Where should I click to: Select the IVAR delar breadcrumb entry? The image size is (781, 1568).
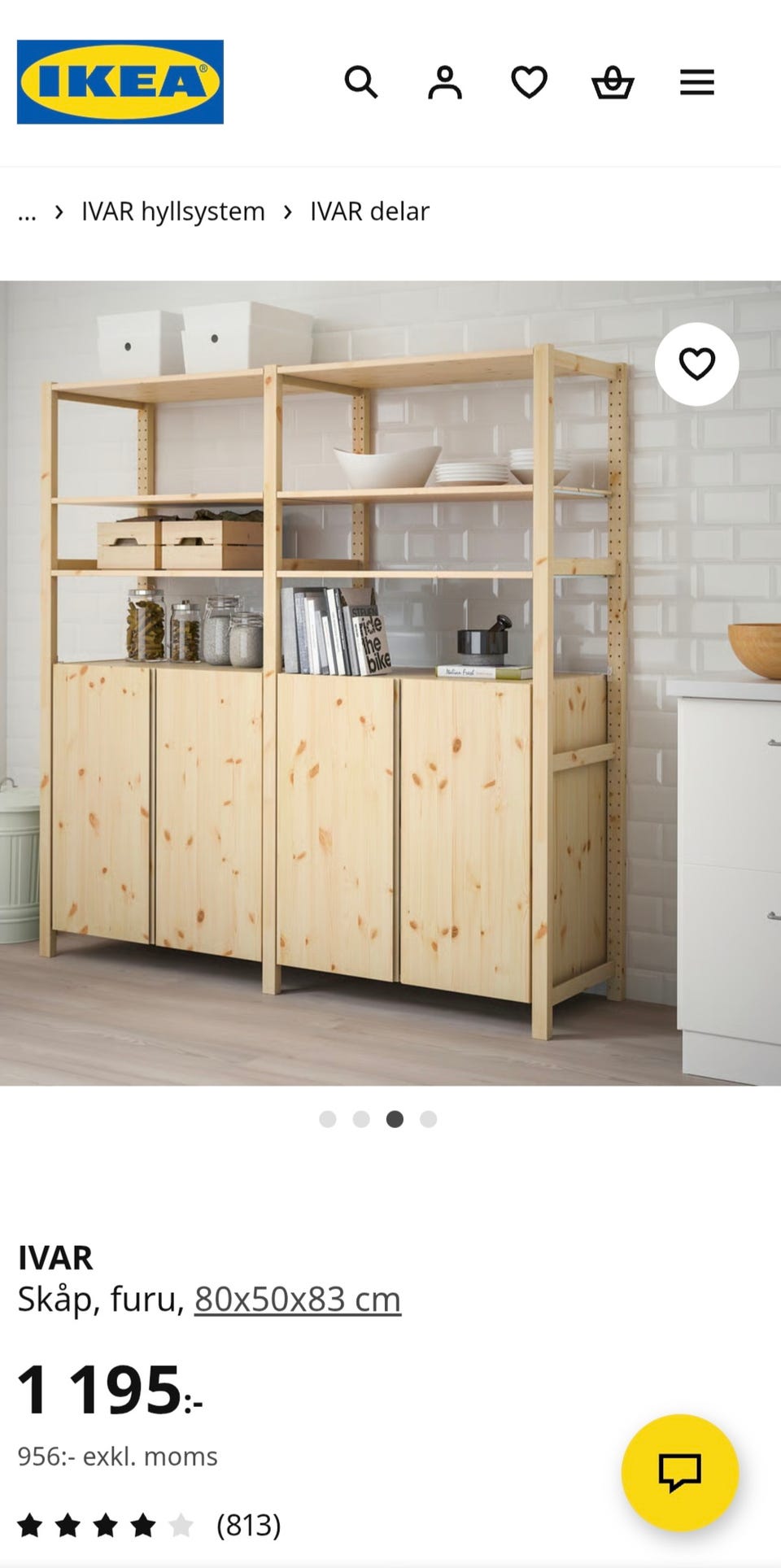coord(369,211)
